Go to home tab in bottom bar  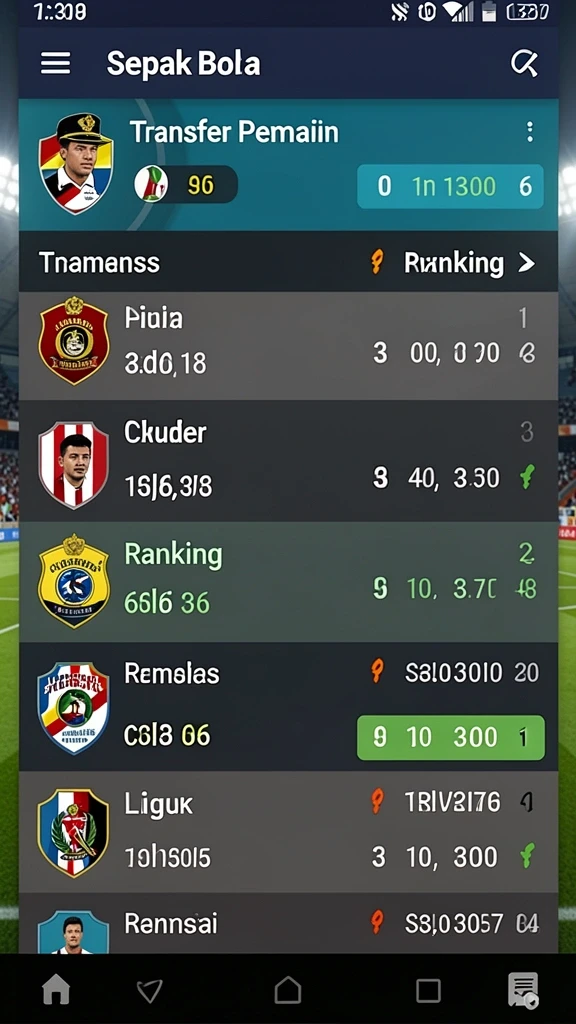[56, 991]
